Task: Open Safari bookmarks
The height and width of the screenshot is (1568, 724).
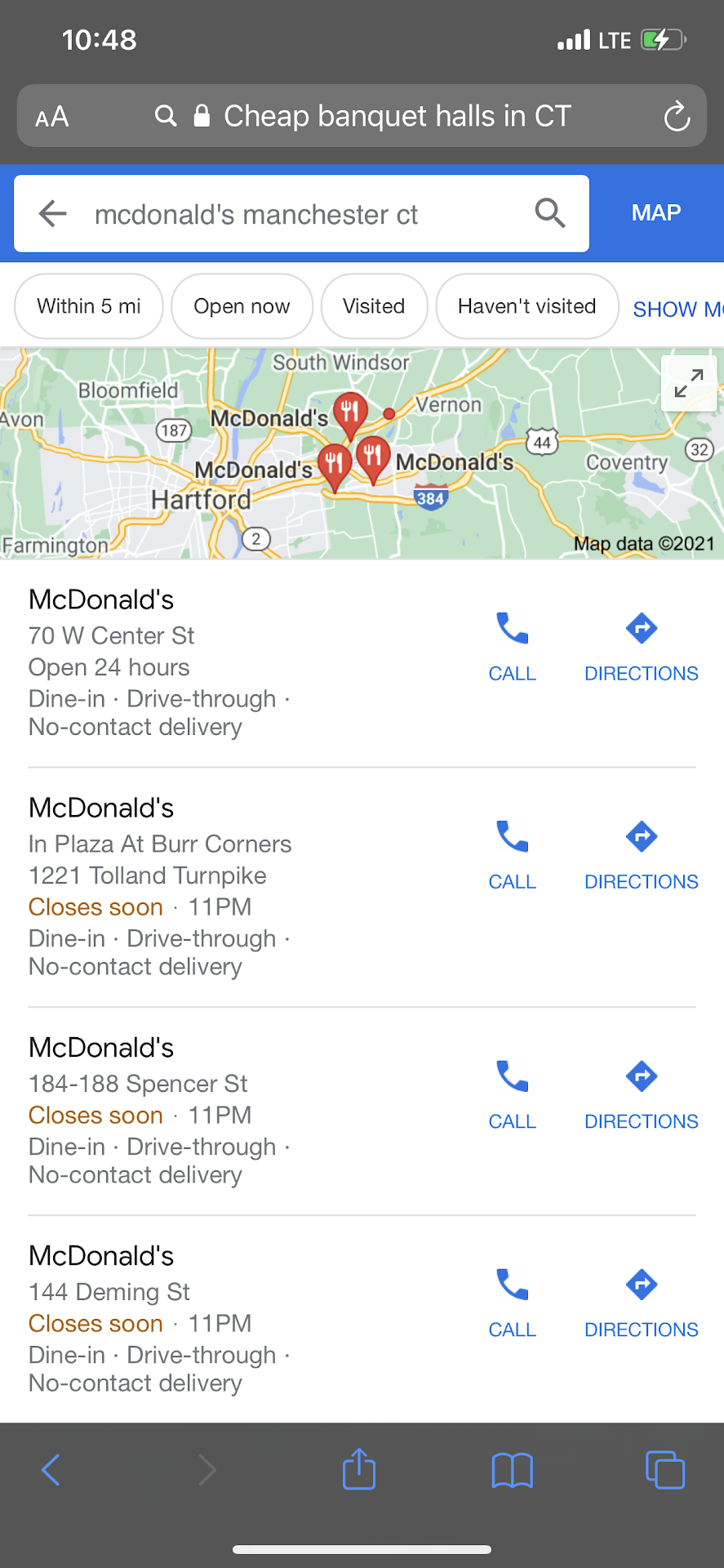Action: pyautogui.click(x=512, y=1470)
